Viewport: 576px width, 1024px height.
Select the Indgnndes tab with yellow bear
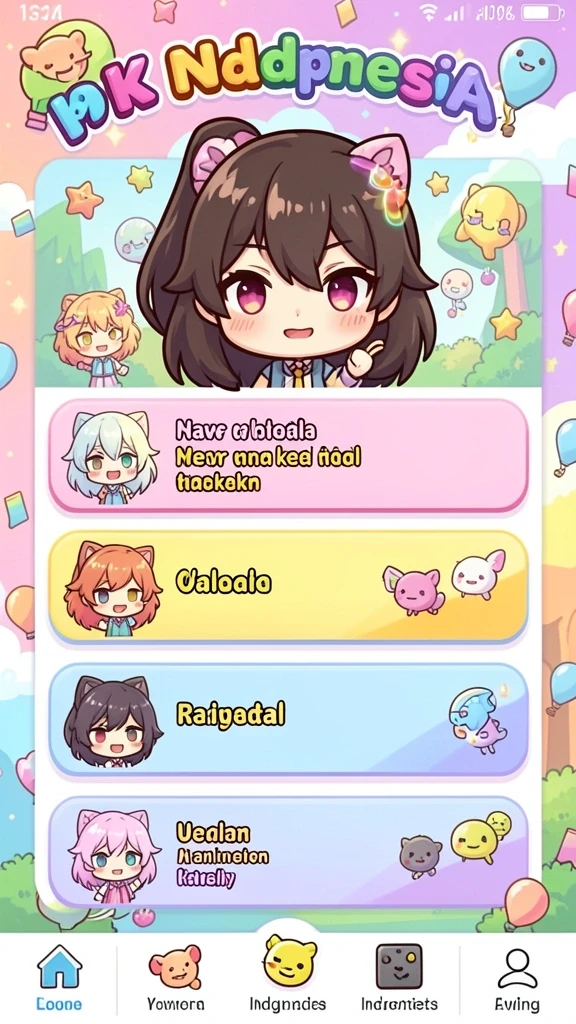pos(290,974)
